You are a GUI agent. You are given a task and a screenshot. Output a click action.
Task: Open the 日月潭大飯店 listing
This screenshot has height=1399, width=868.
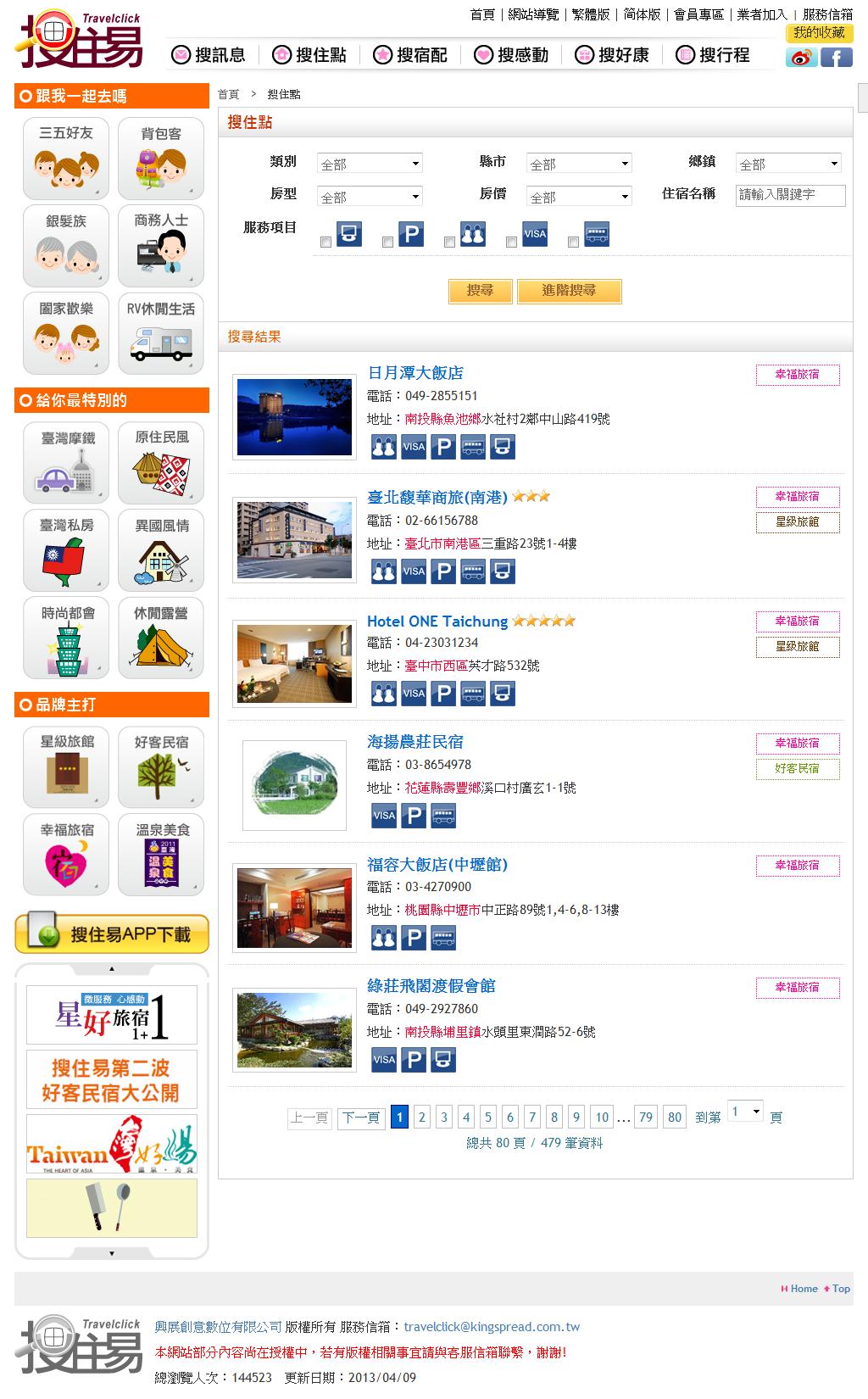[x=415, y=373]
